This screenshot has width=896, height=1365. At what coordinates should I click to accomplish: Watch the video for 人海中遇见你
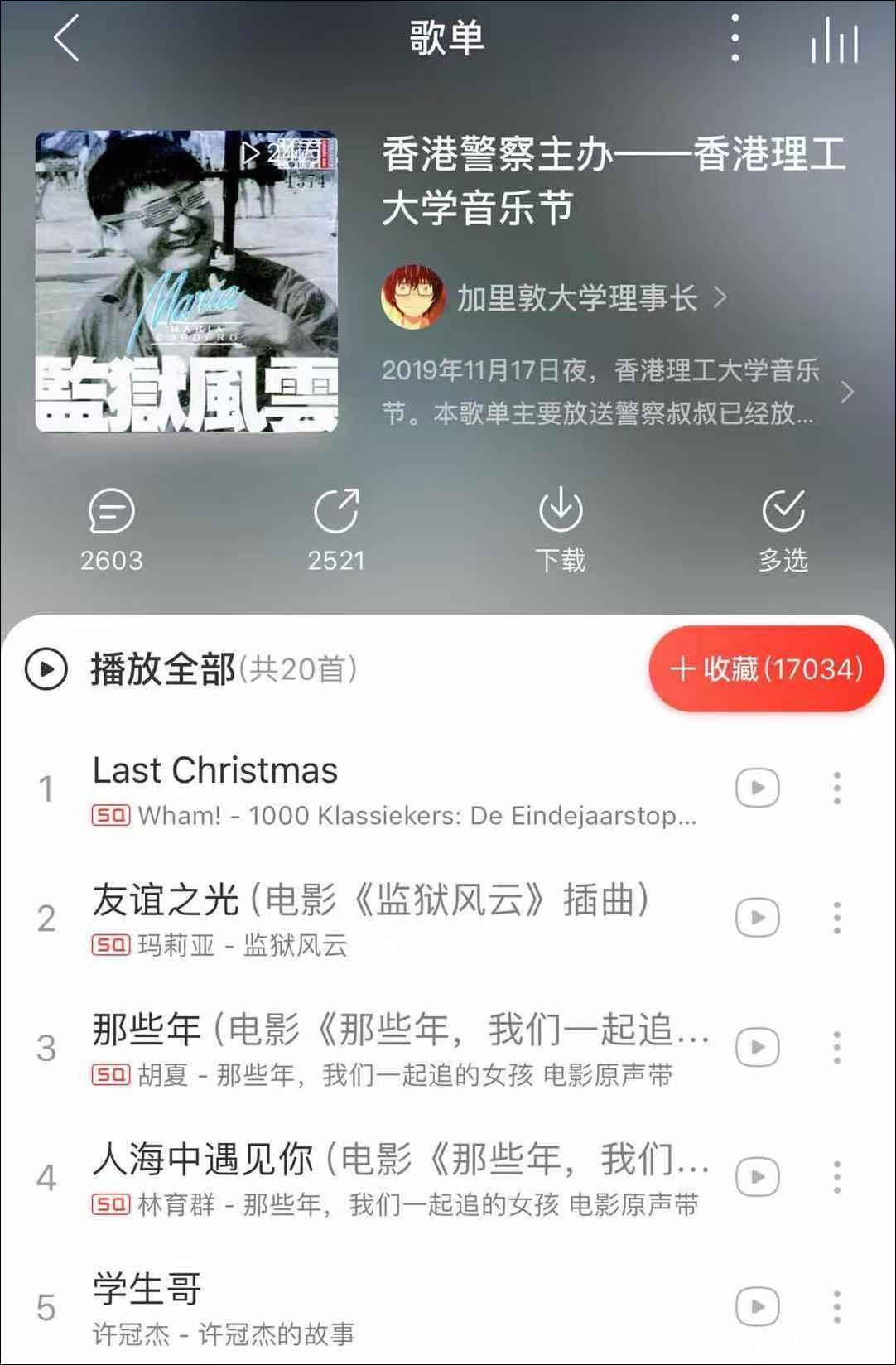pos(757,1177)
